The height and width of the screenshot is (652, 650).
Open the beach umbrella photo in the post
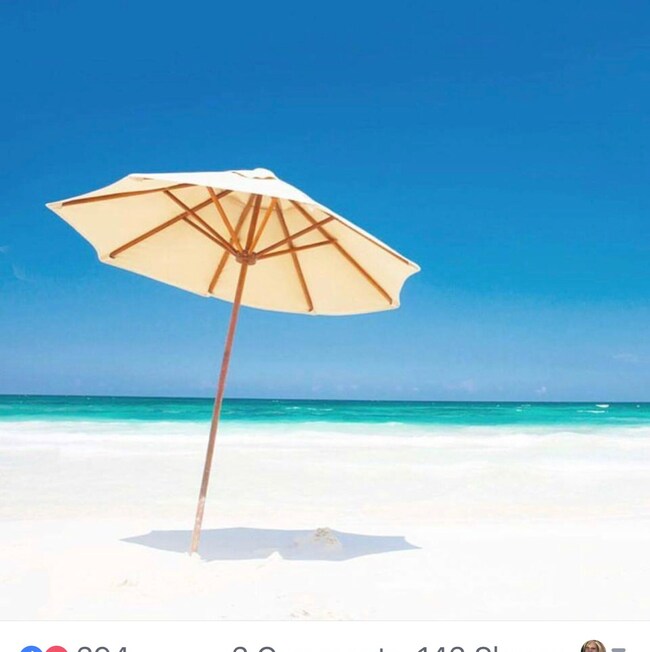pos(325,310)
